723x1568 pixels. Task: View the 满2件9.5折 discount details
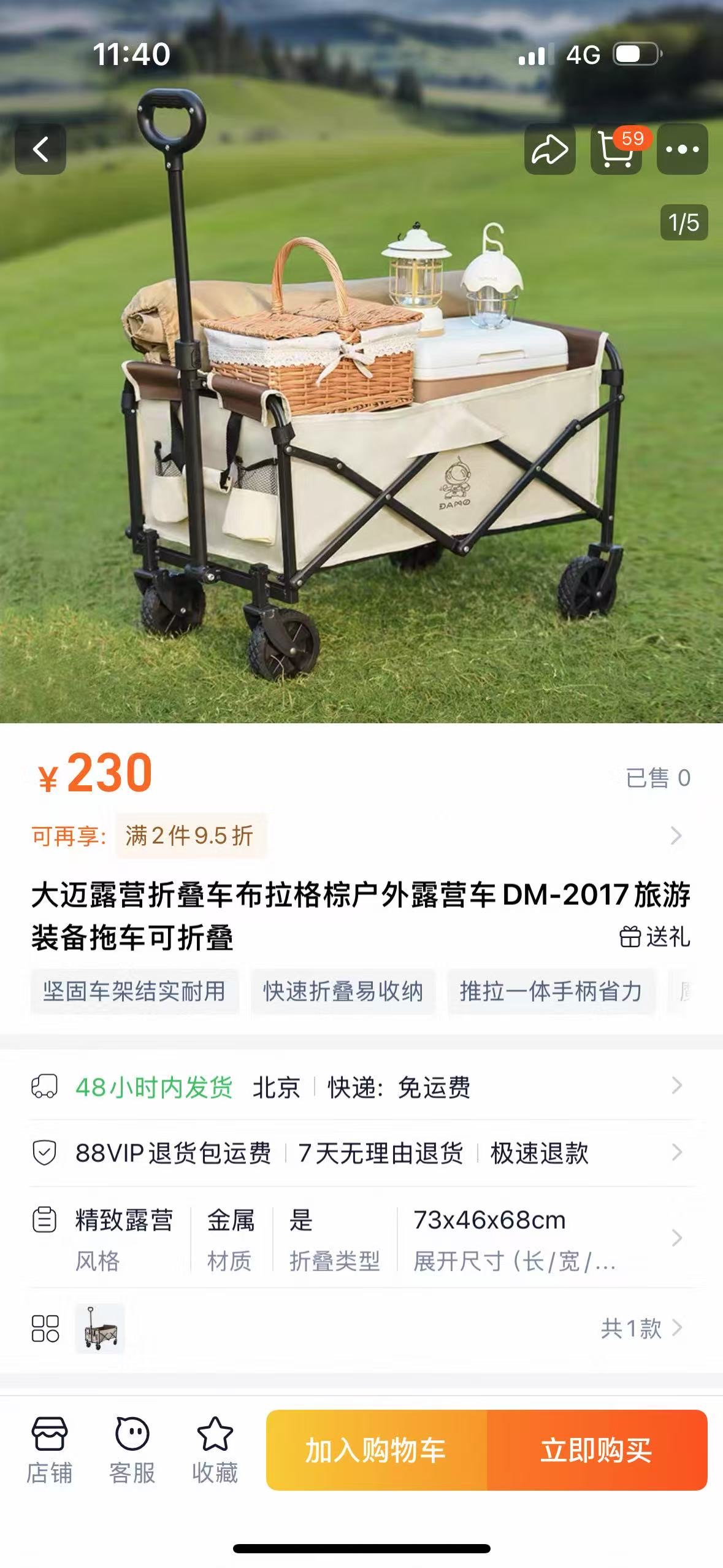tap(190, 836)
